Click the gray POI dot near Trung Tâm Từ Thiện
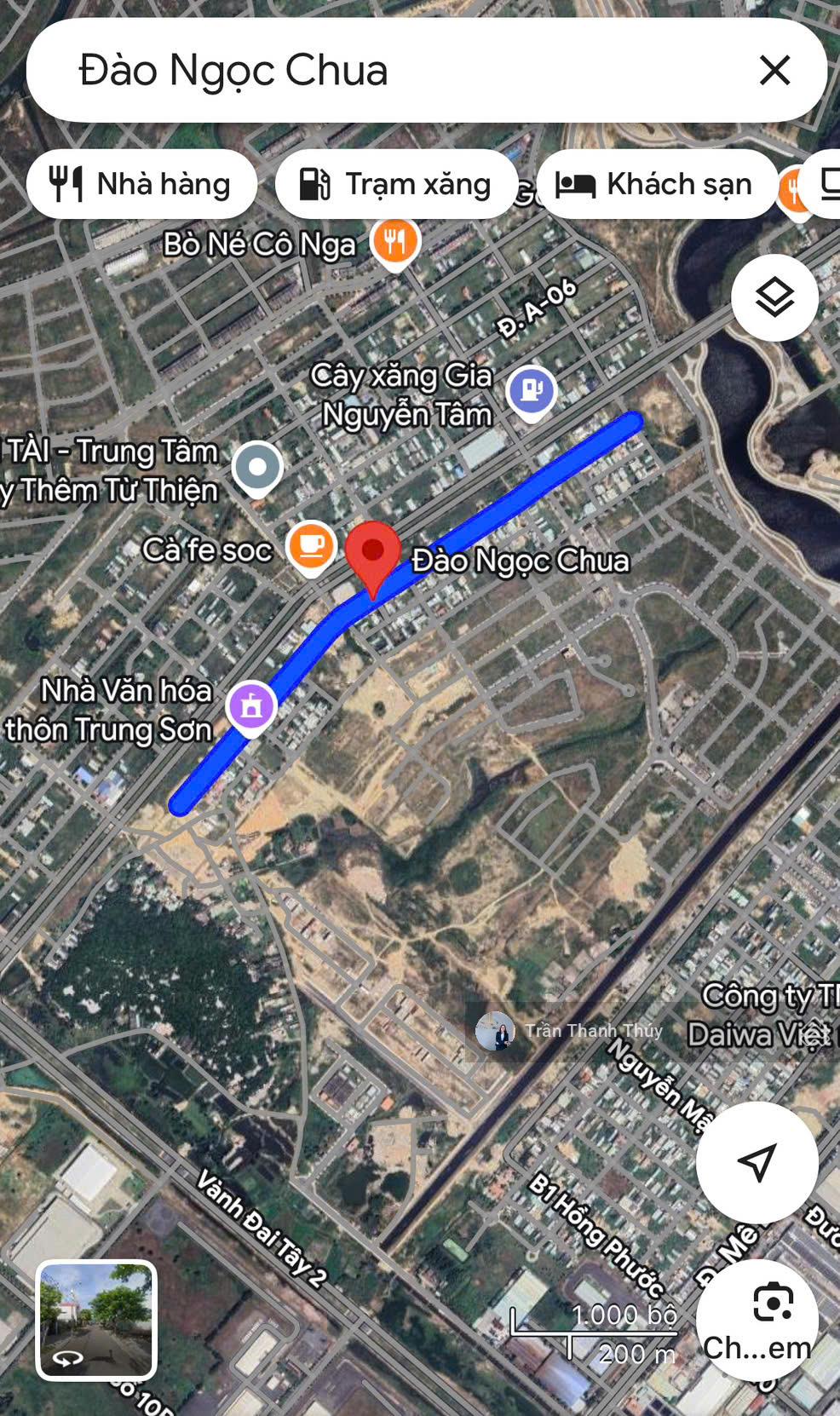Viewport: 840px width, 1416px height. pyautogui.click(x=257, y=467)
